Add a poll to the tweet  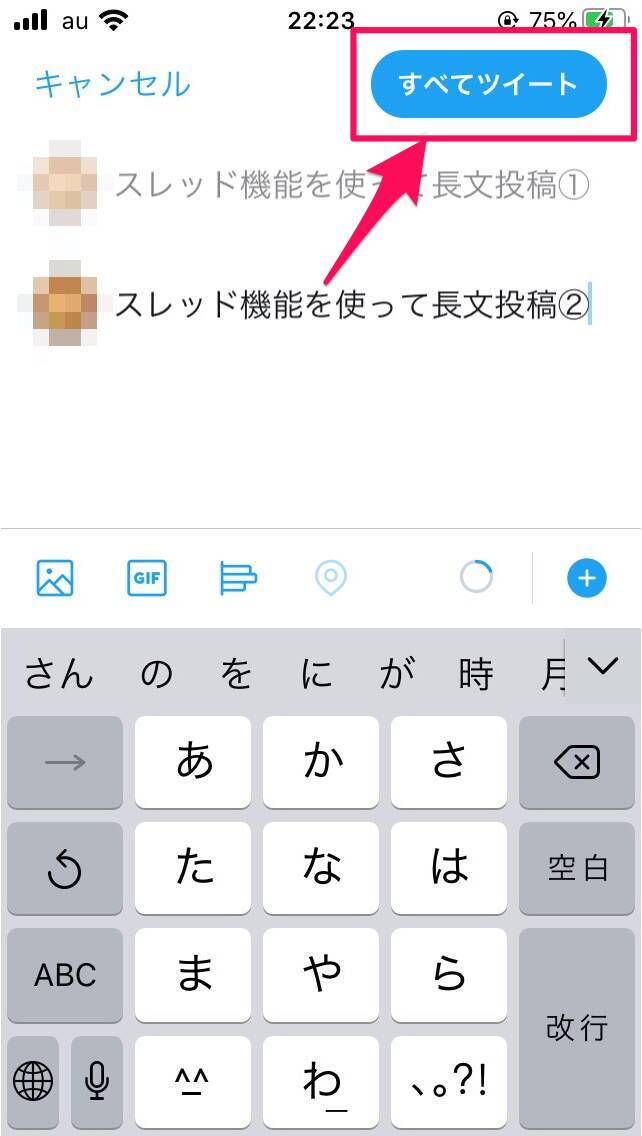pos(238,577)
